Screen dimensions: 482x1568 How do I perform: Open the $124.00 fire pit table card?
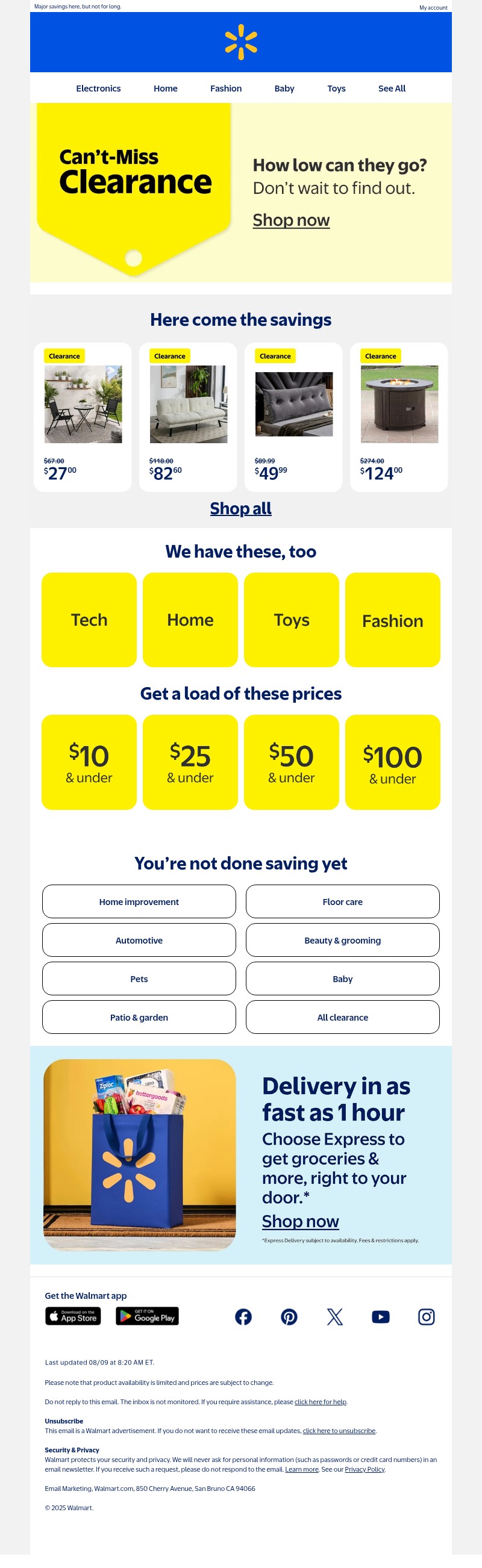click(398, 417)
